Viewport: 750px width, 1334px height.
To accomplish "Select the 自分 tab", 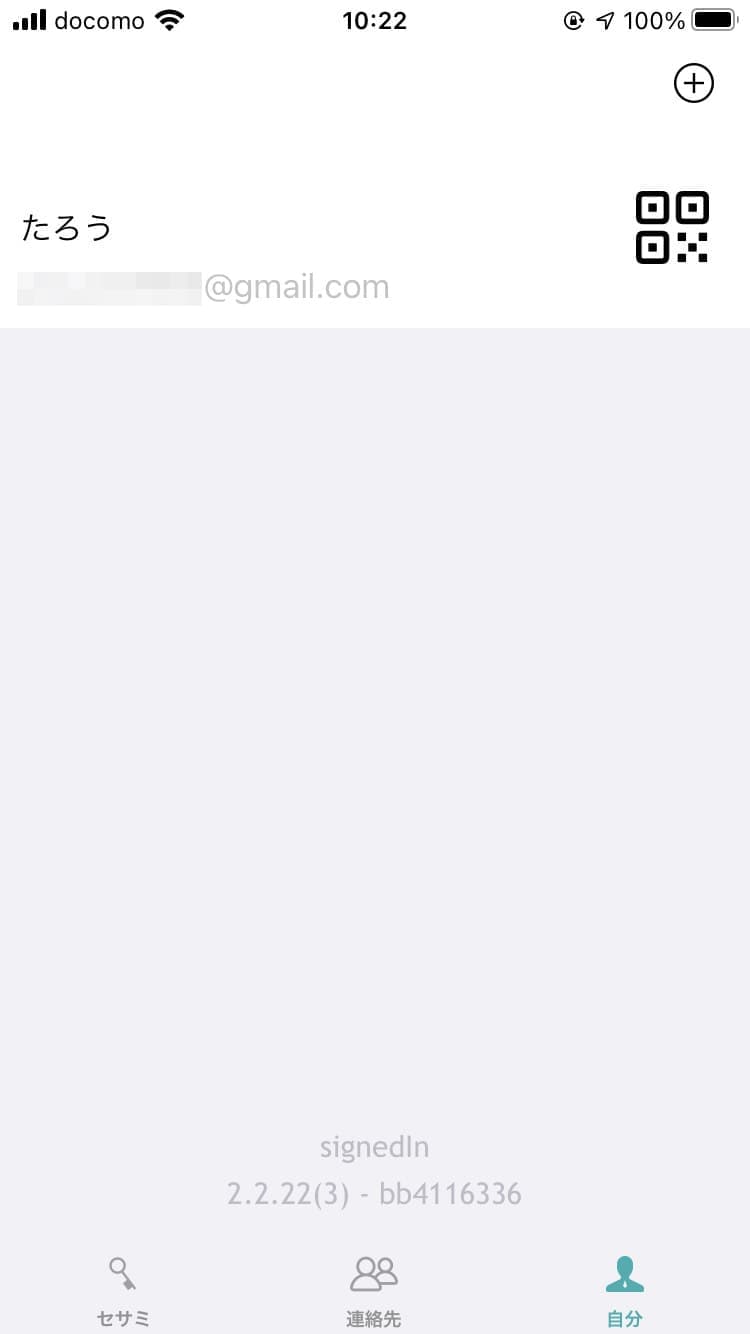I will click(624, 1290).
